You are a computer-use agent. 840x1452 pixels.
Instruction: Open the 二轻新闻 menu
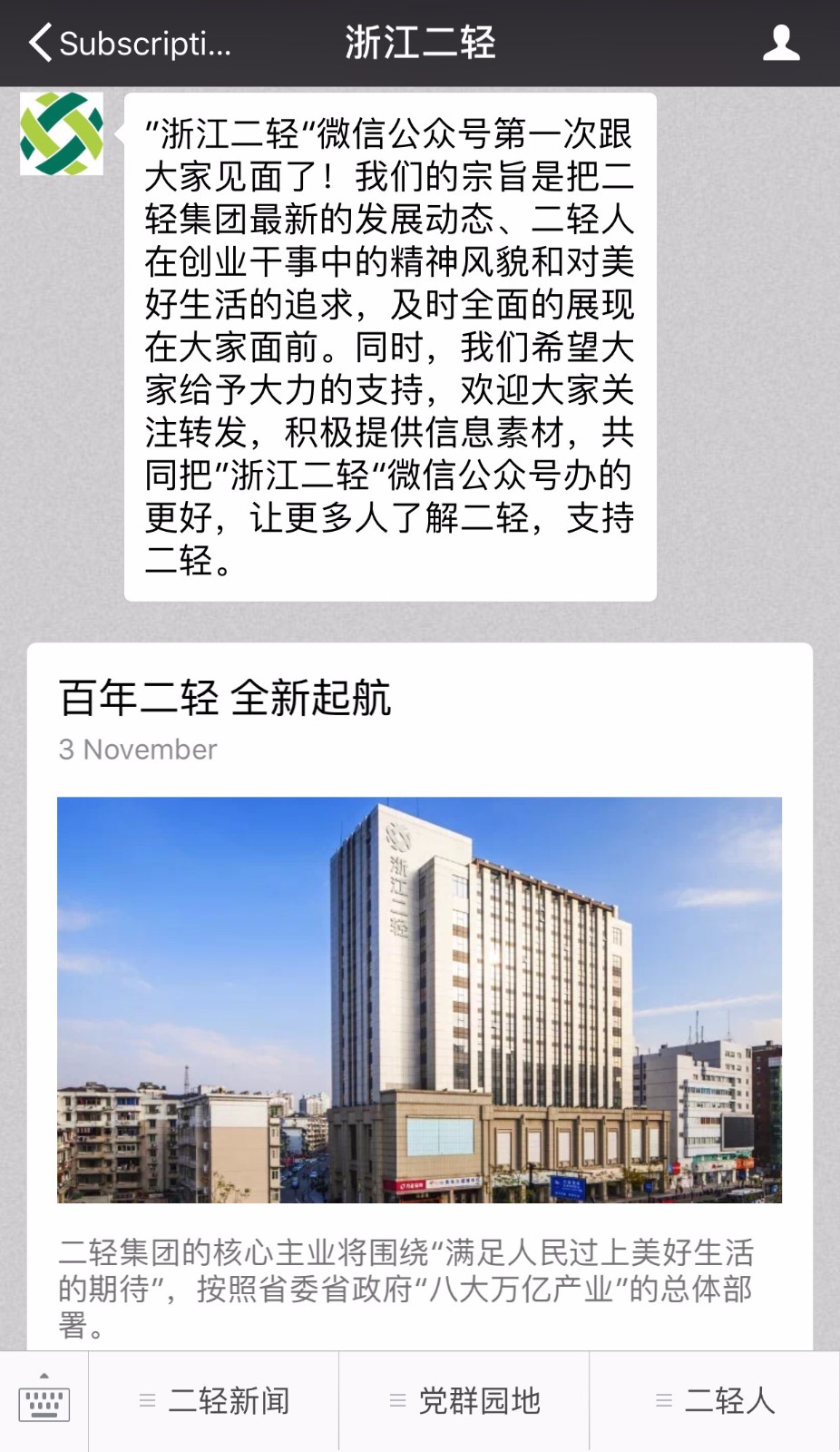[x=214, y=1400]
